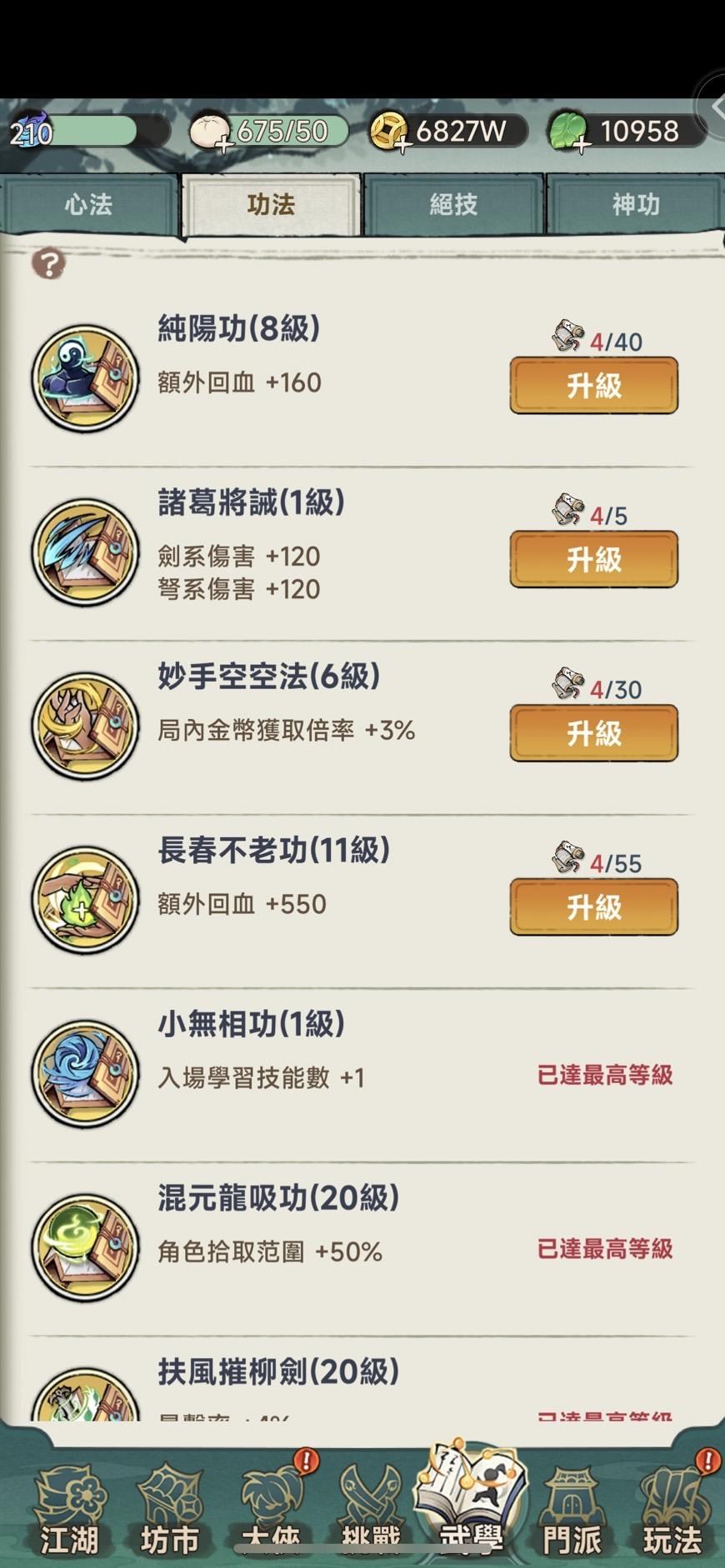The height and width of the screenshot is (1568, 725).
Task: Add more gold coins
Action: click(402, 145)
